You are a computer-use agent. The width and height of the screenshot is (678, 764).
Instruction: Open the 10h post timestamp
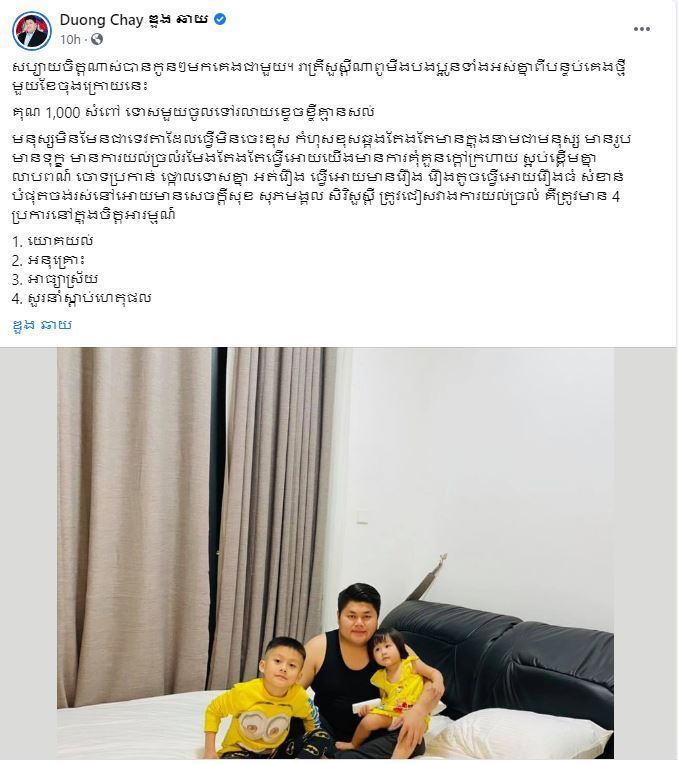pyautogui.click(x=69, y=39)
